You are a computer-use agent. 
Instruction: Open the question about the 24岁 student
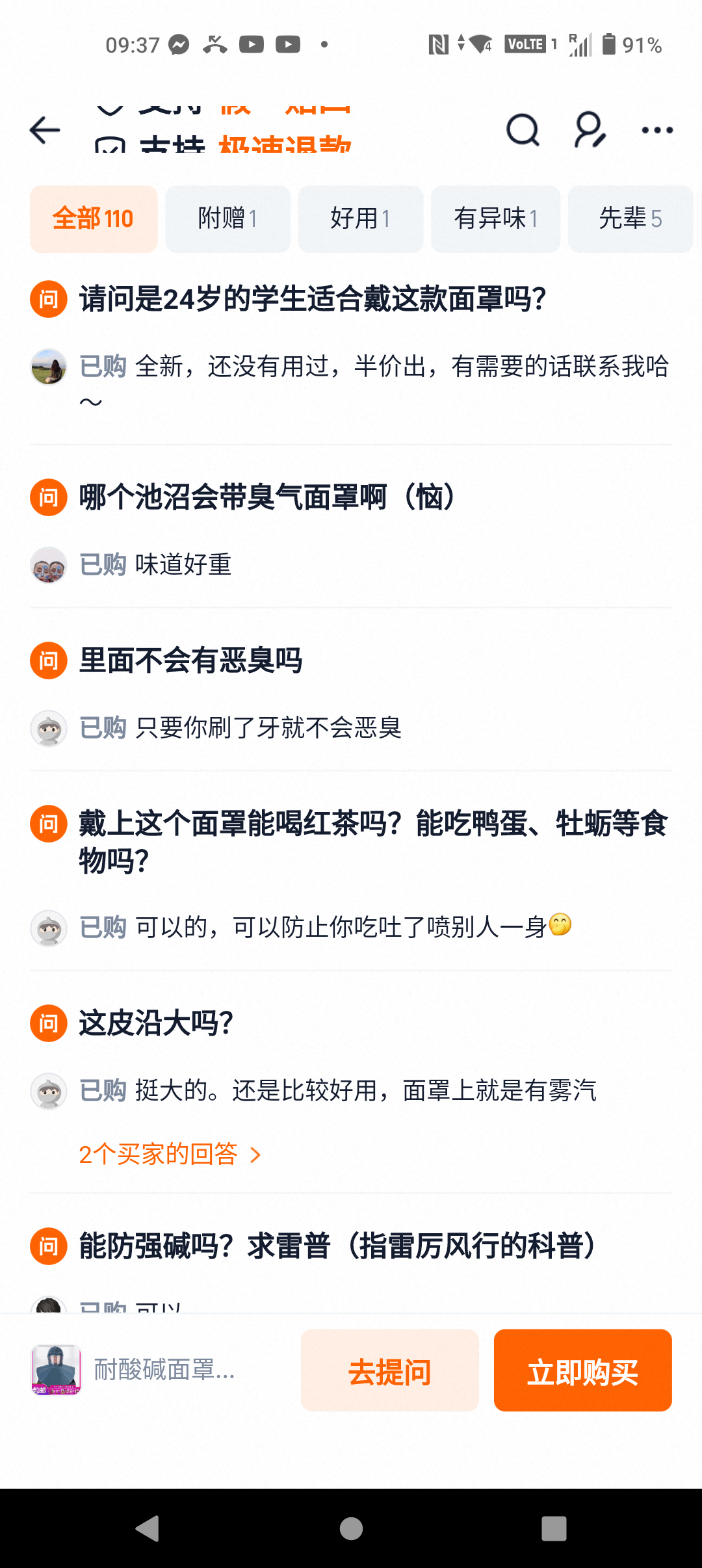[x=313, y=300]
